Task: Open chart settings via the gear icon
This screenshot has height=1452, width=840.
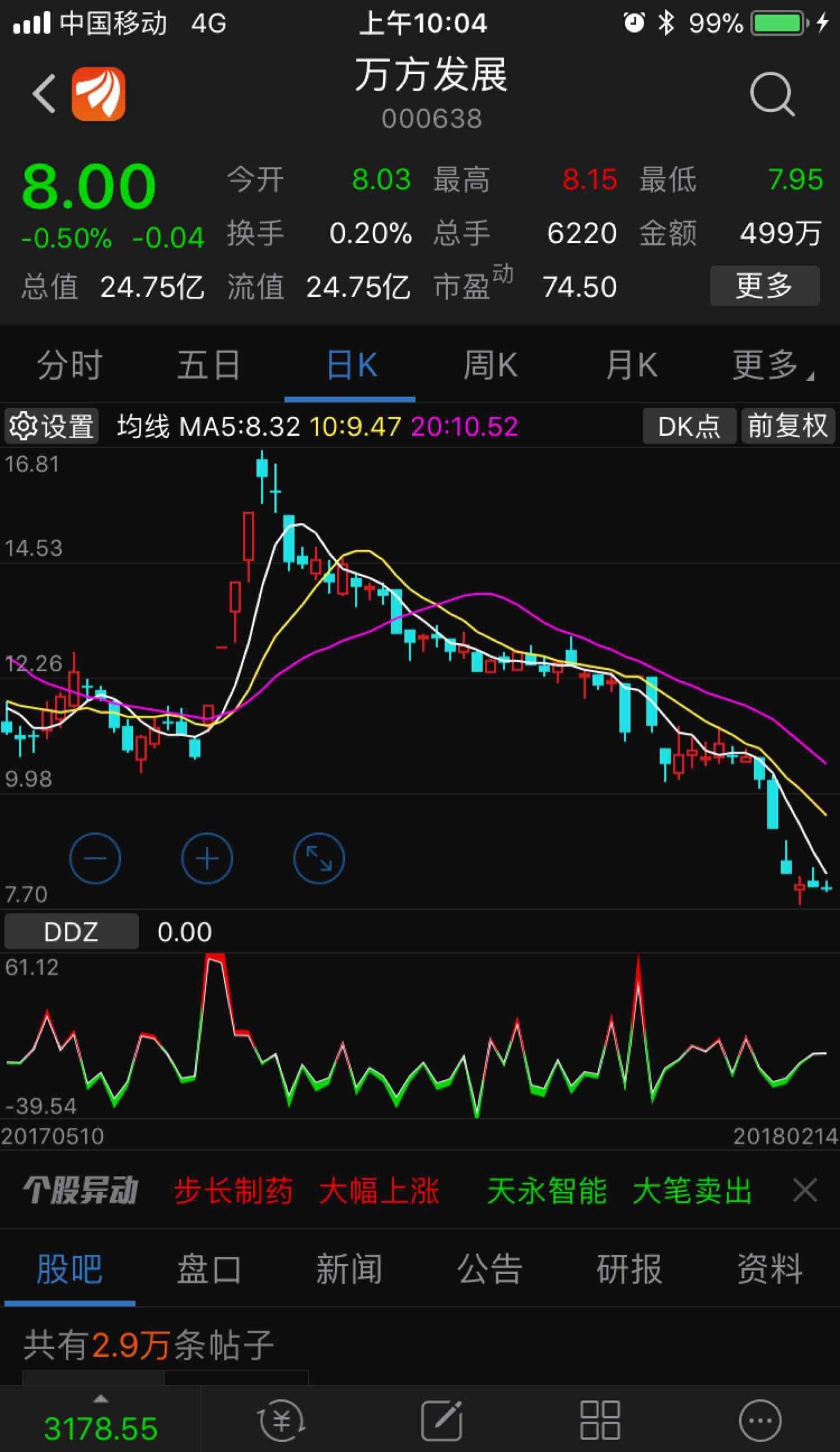Action: 52,426
